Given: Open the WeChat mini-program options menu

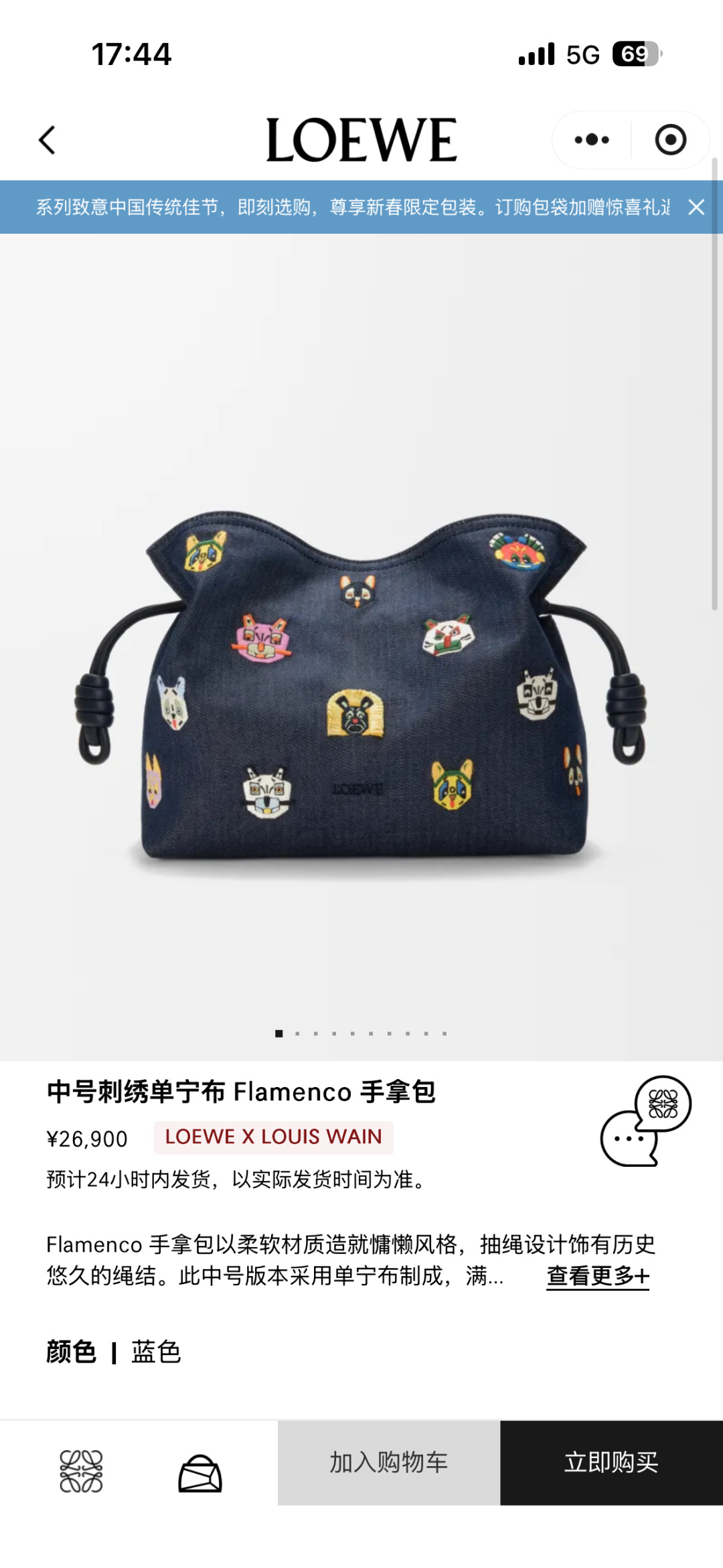Looking at the screenshot, I should point(590,138).
